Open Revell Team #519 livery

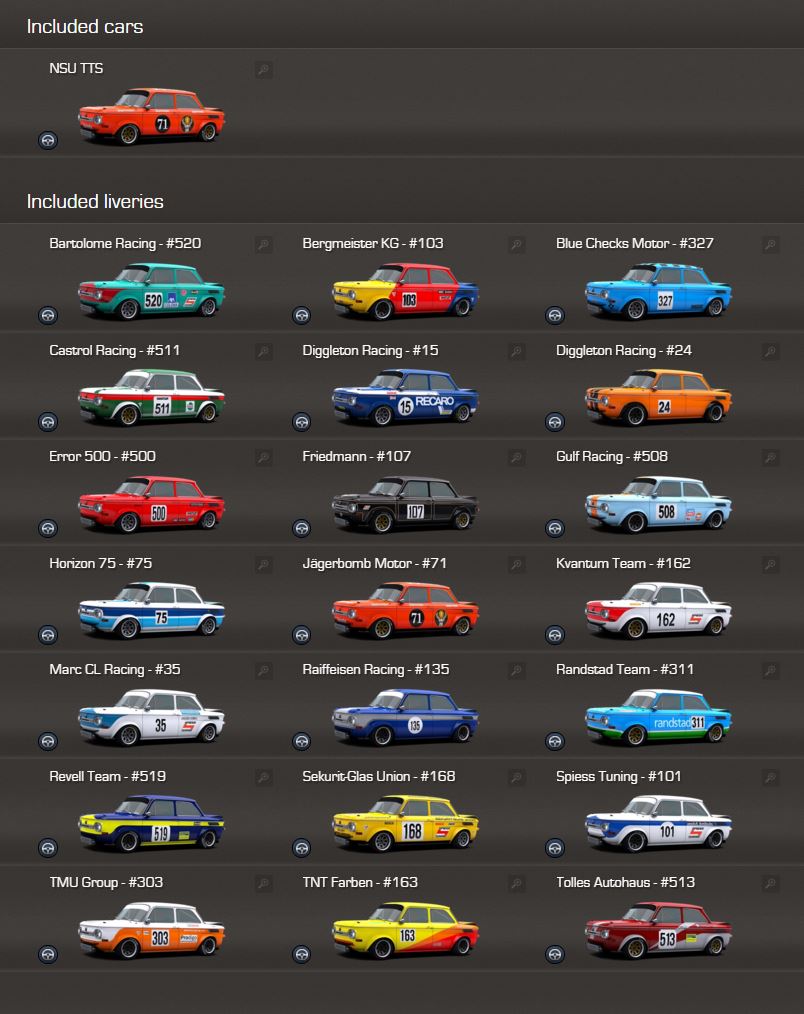pyautogui.click(x=152, y=822)
